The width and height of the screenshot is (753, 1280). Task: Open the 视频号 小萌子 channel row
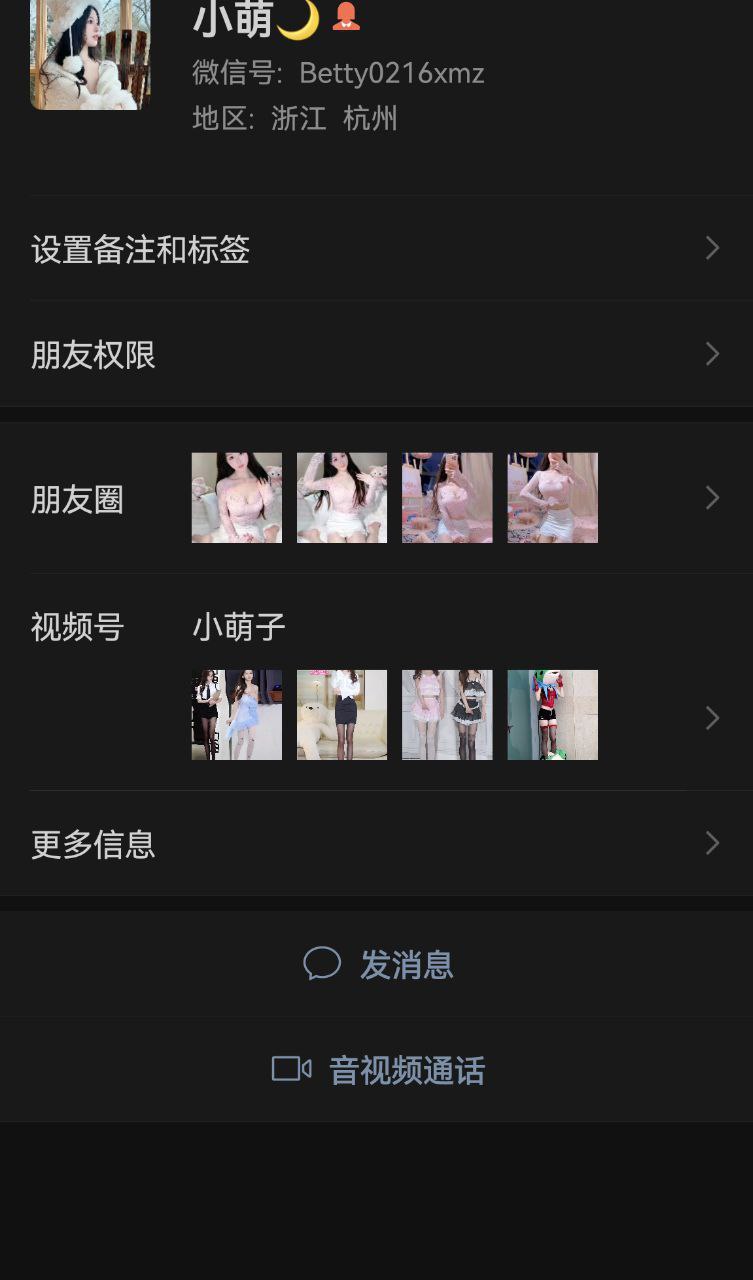(x=376, y=682)
